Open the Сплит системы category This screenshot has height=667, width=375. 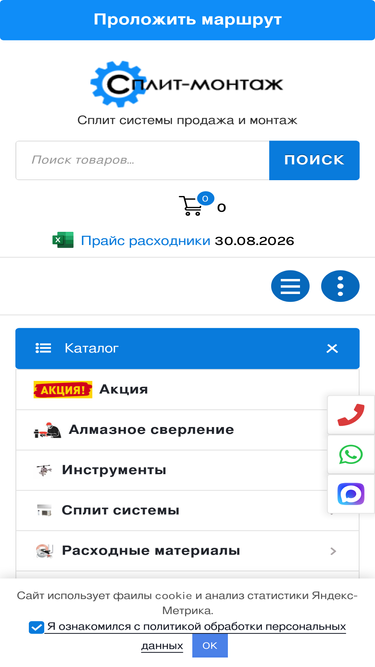tap(188, 510)
